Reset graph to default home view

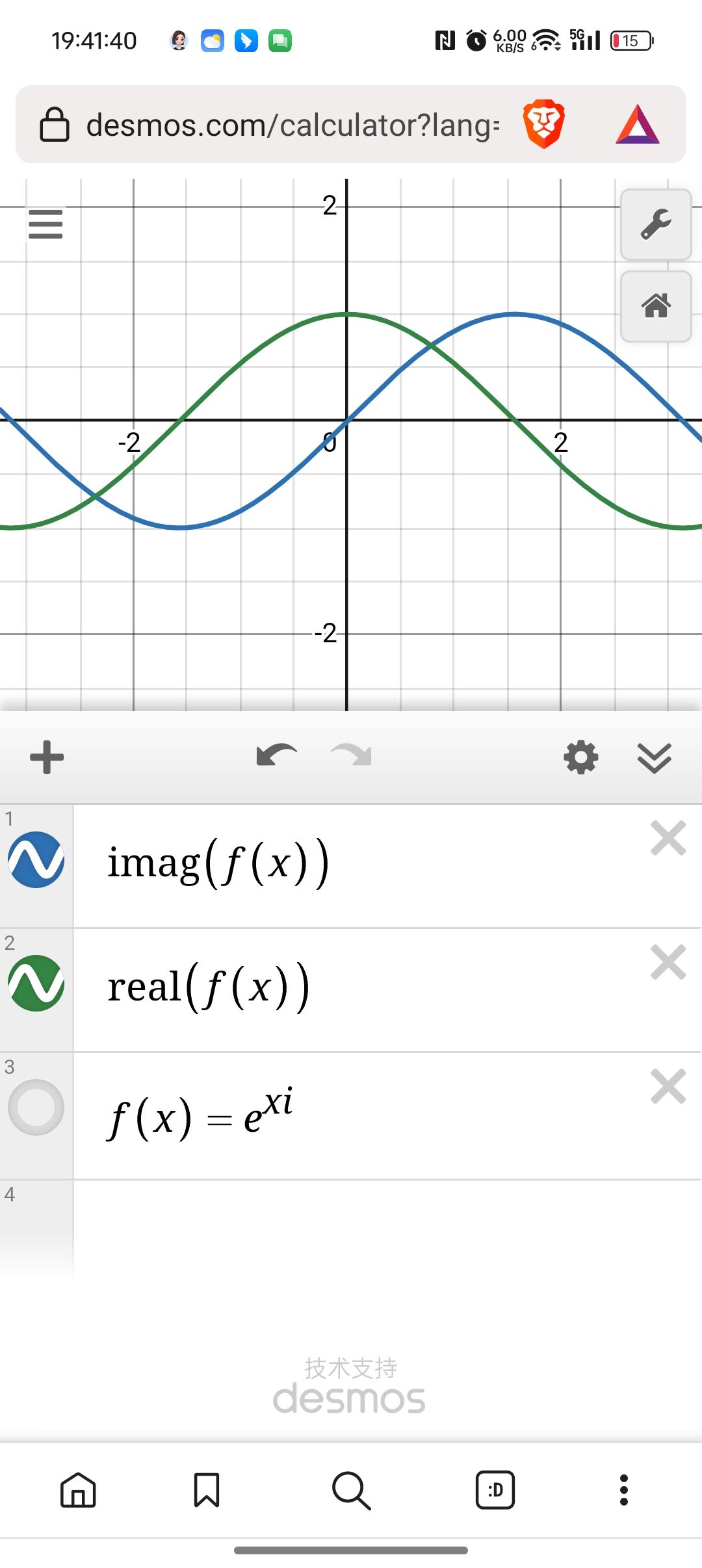(655, 306)
